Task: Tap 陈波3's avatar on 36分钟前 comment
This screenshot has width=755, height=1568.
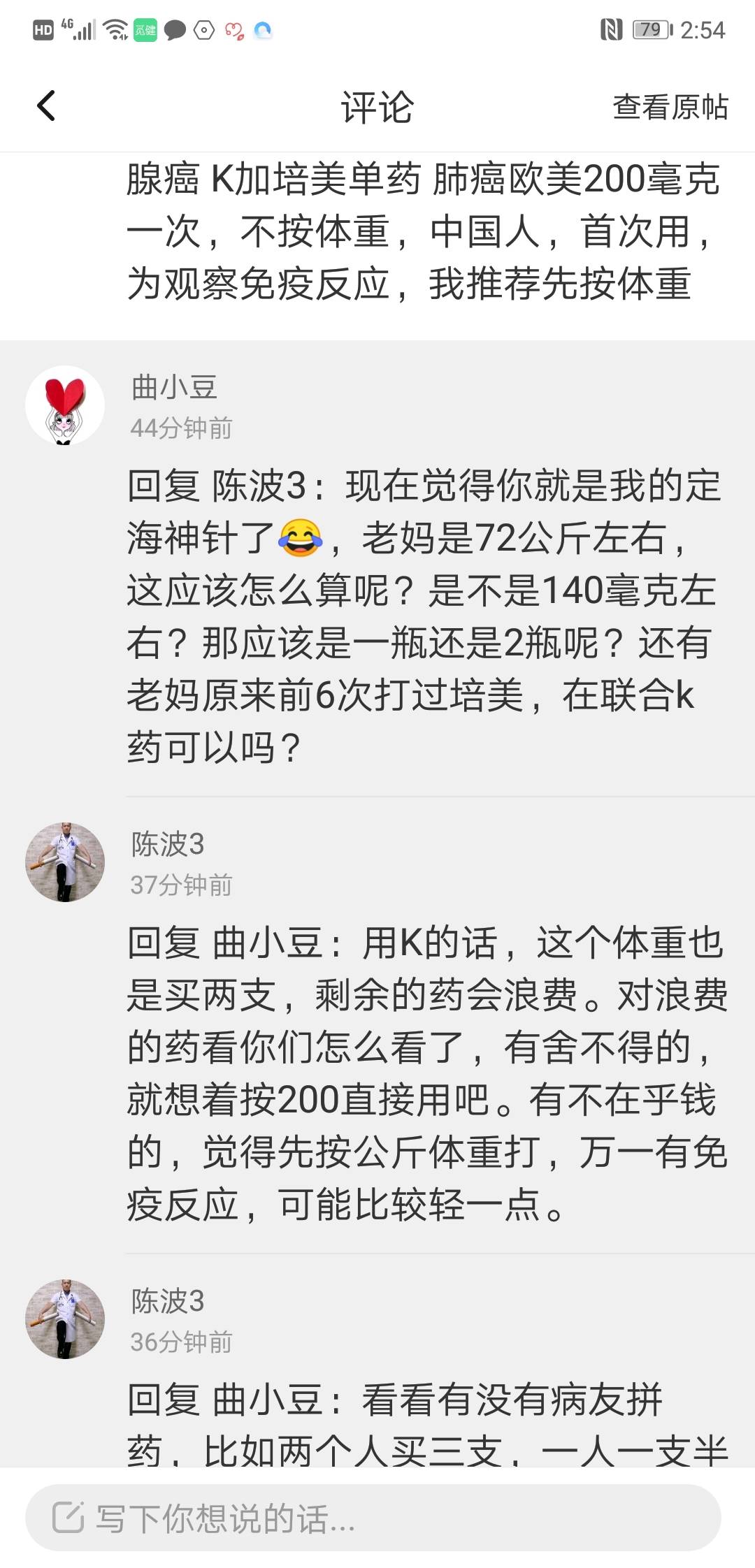Action: click(65, 1319)
